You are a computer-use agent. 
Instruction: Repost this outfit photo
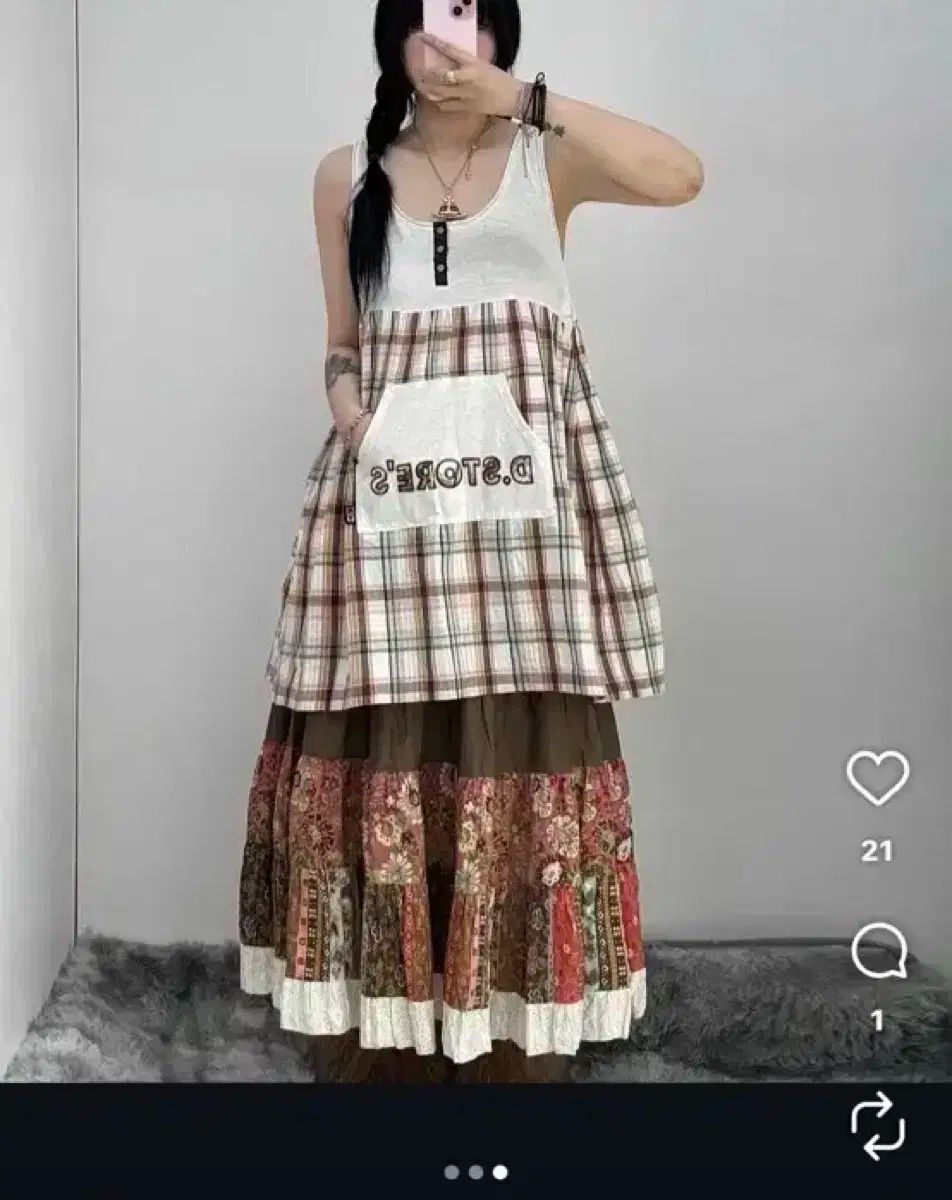878,1125
